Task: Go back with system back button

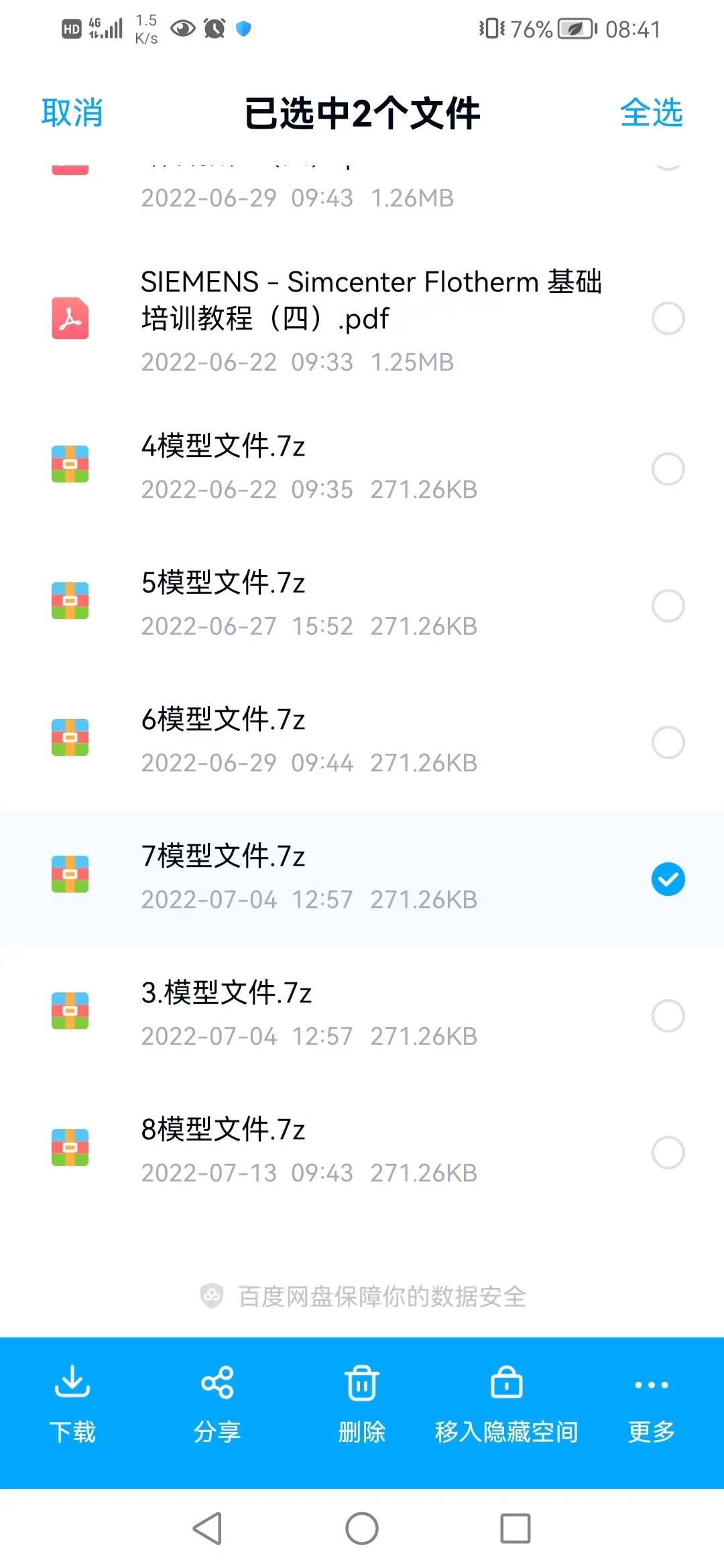Action: pos(208,1528)
